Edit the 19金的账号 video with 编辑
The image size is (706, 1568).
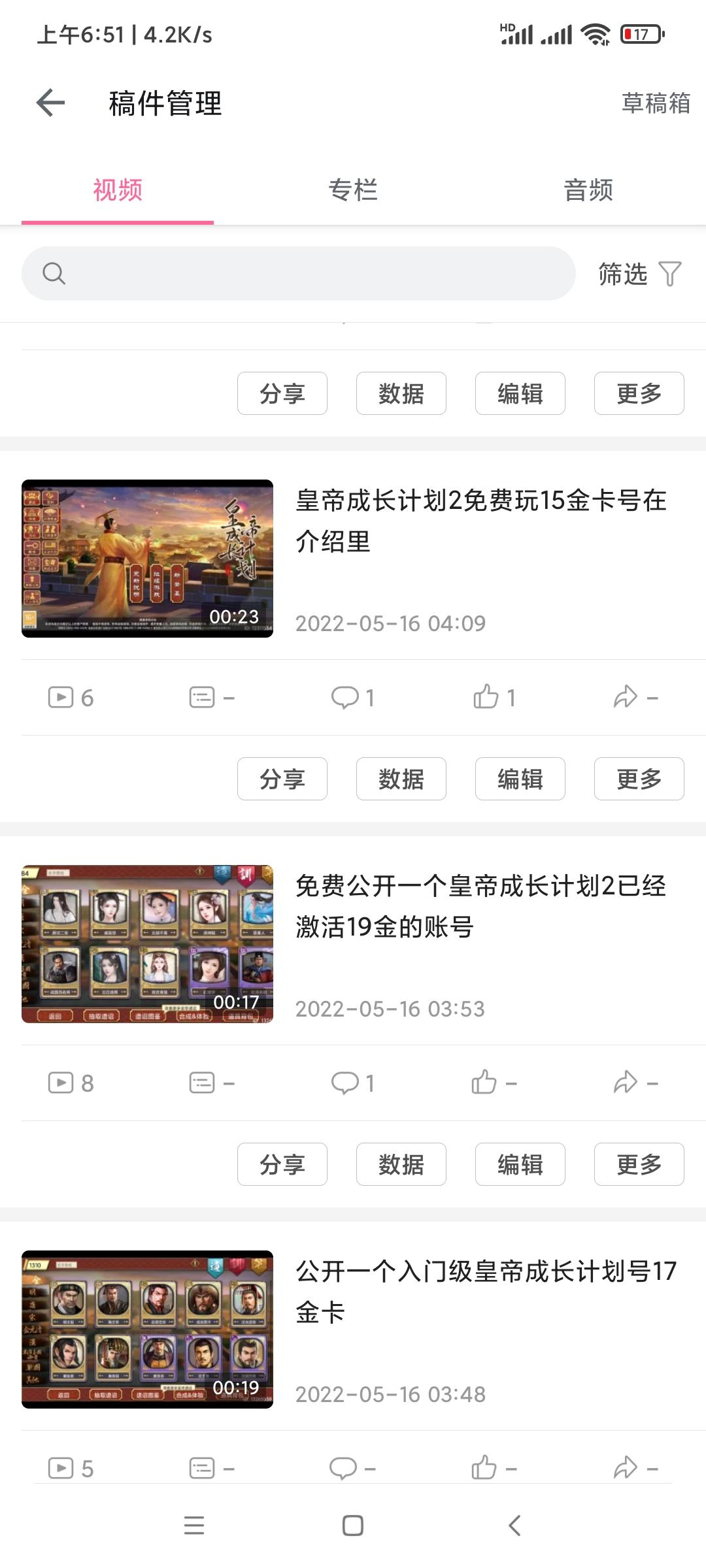tap(520, 1164)
